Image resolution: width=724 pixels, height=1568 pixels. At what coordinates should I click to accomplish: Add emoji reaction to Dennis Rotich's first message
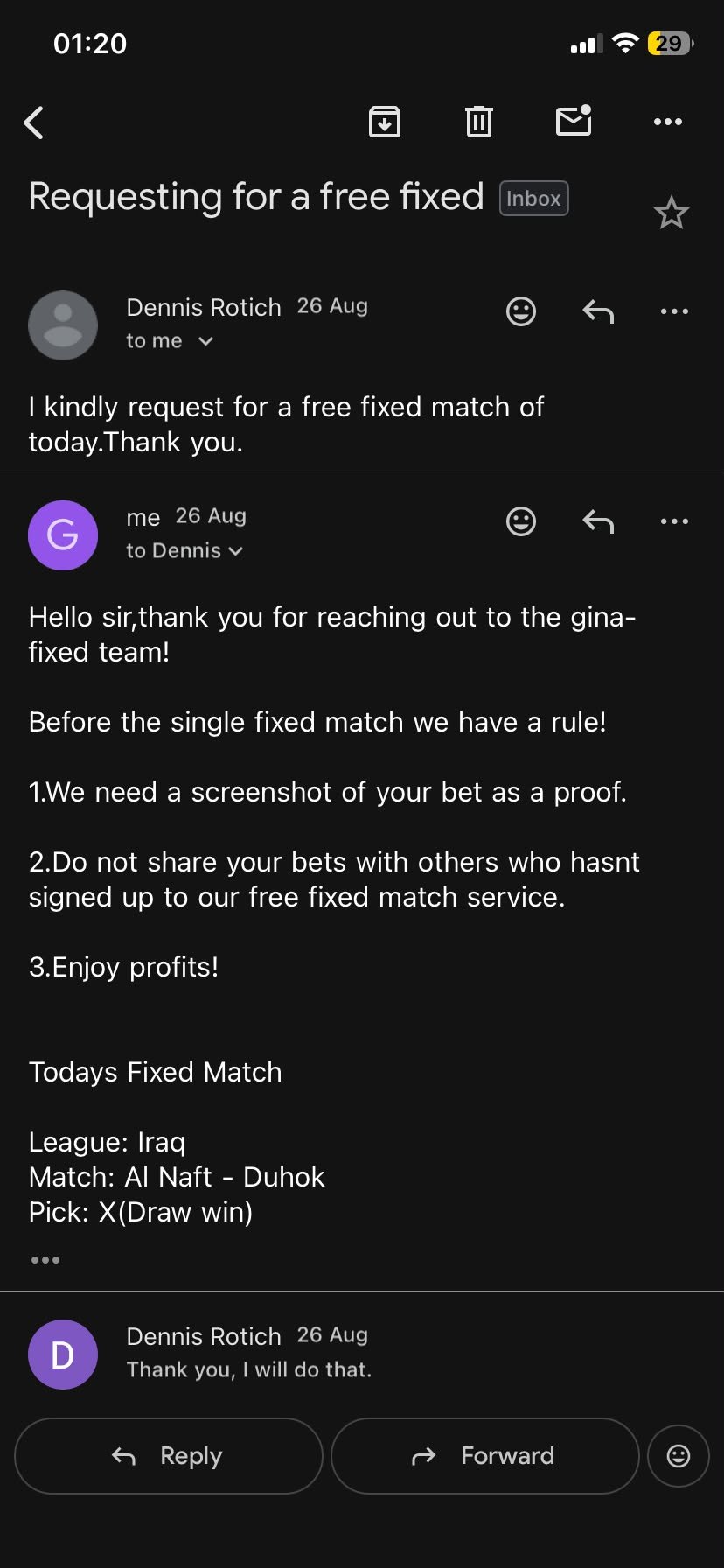[x=521, y=311]
